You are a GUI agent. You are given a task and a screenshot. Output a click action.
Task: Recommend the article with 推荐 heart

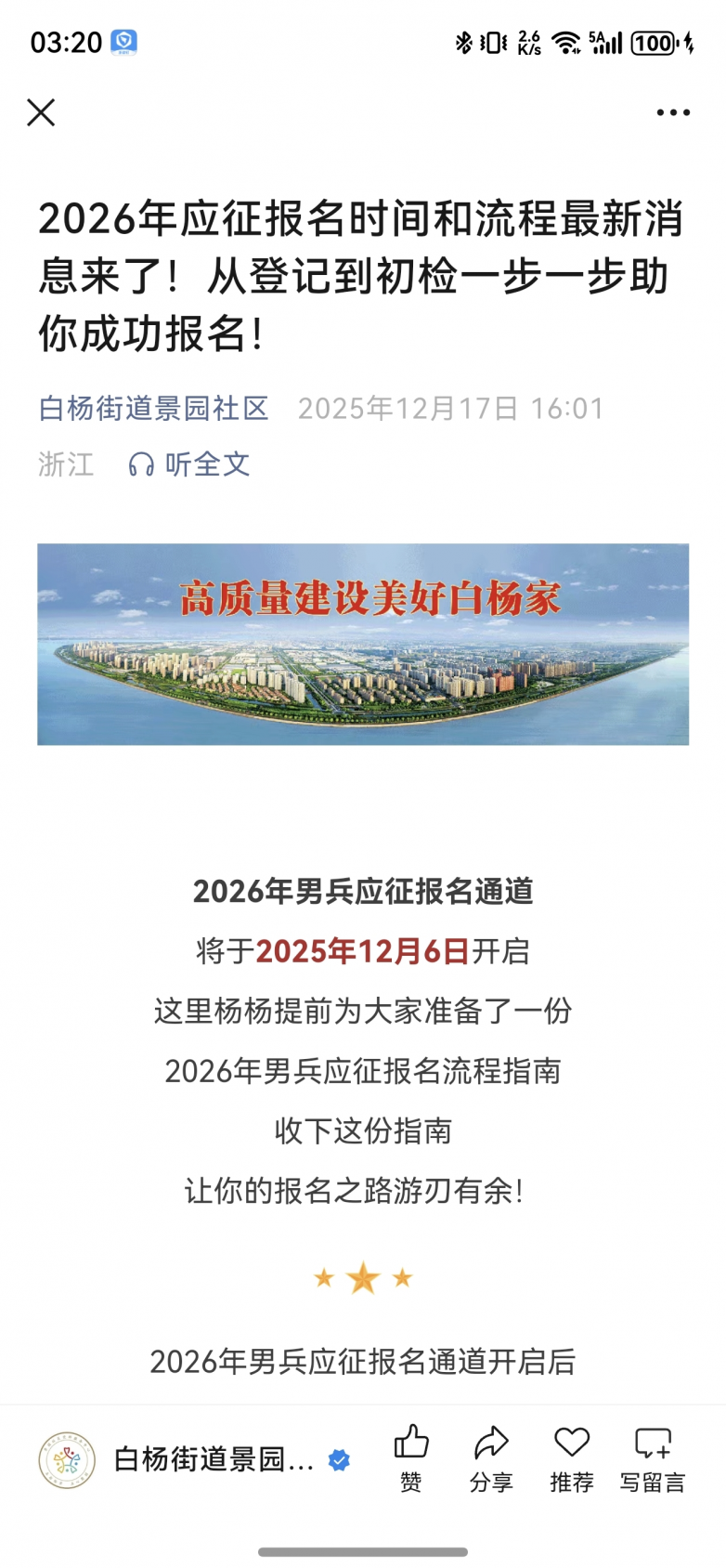572,1457
